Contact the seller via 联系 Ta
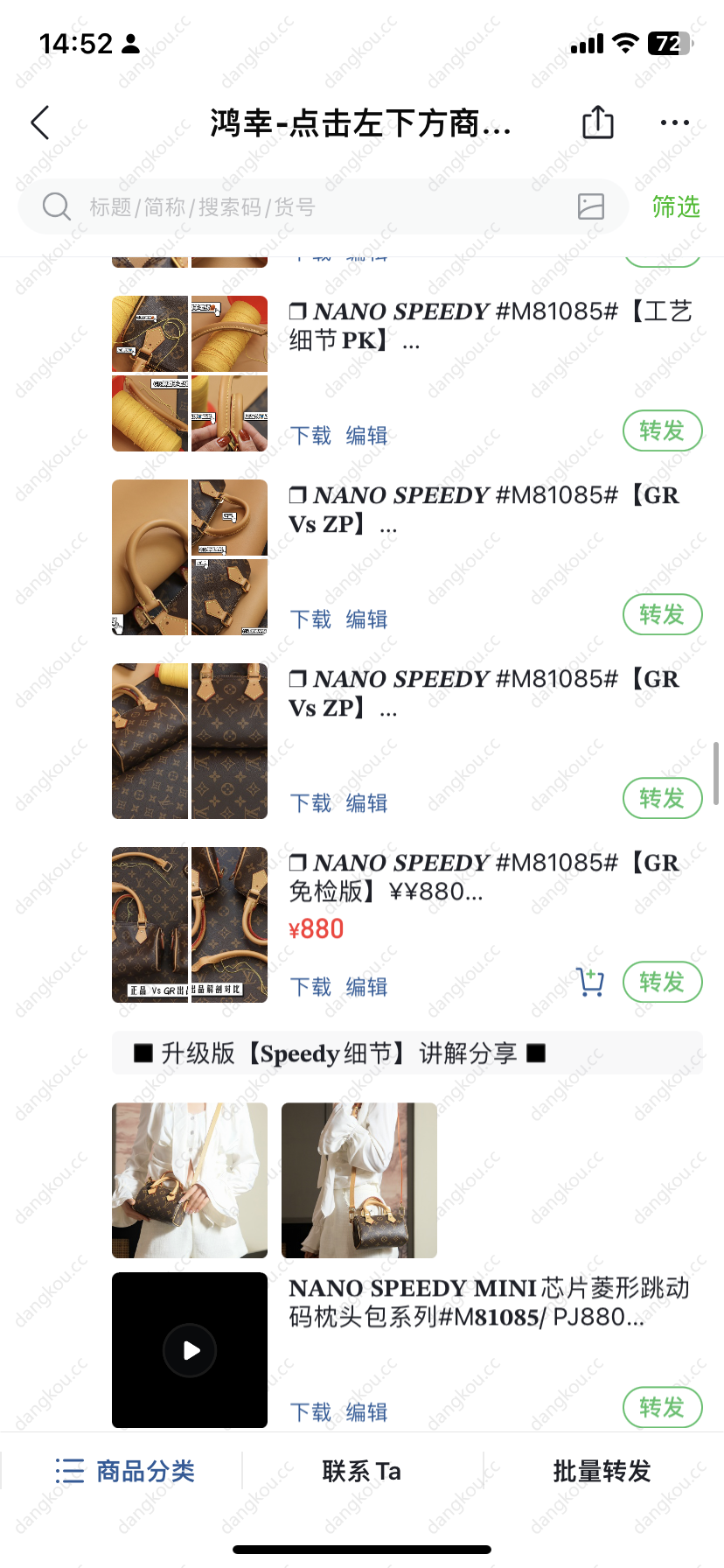Image resolution: width=724 pixels, height=1568 pixels. point(361,1471)
